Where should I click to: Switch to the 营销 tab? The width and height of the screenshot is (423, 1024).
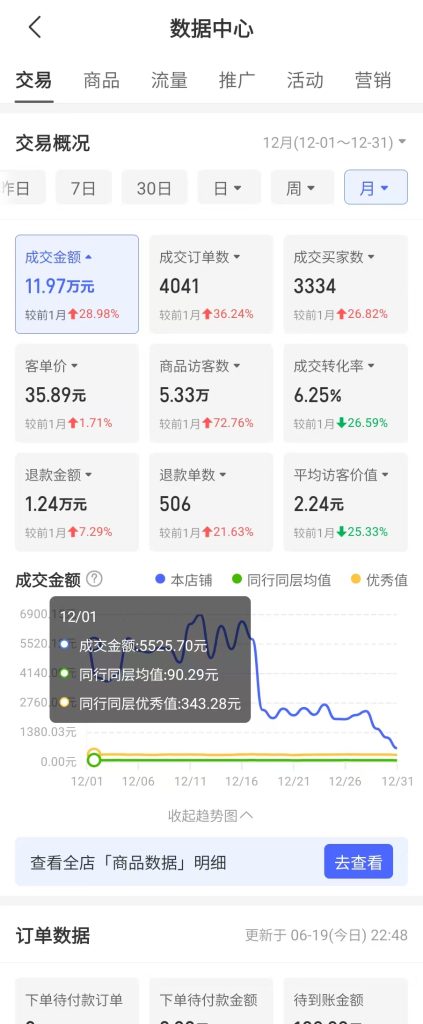[x=373, y=80]
